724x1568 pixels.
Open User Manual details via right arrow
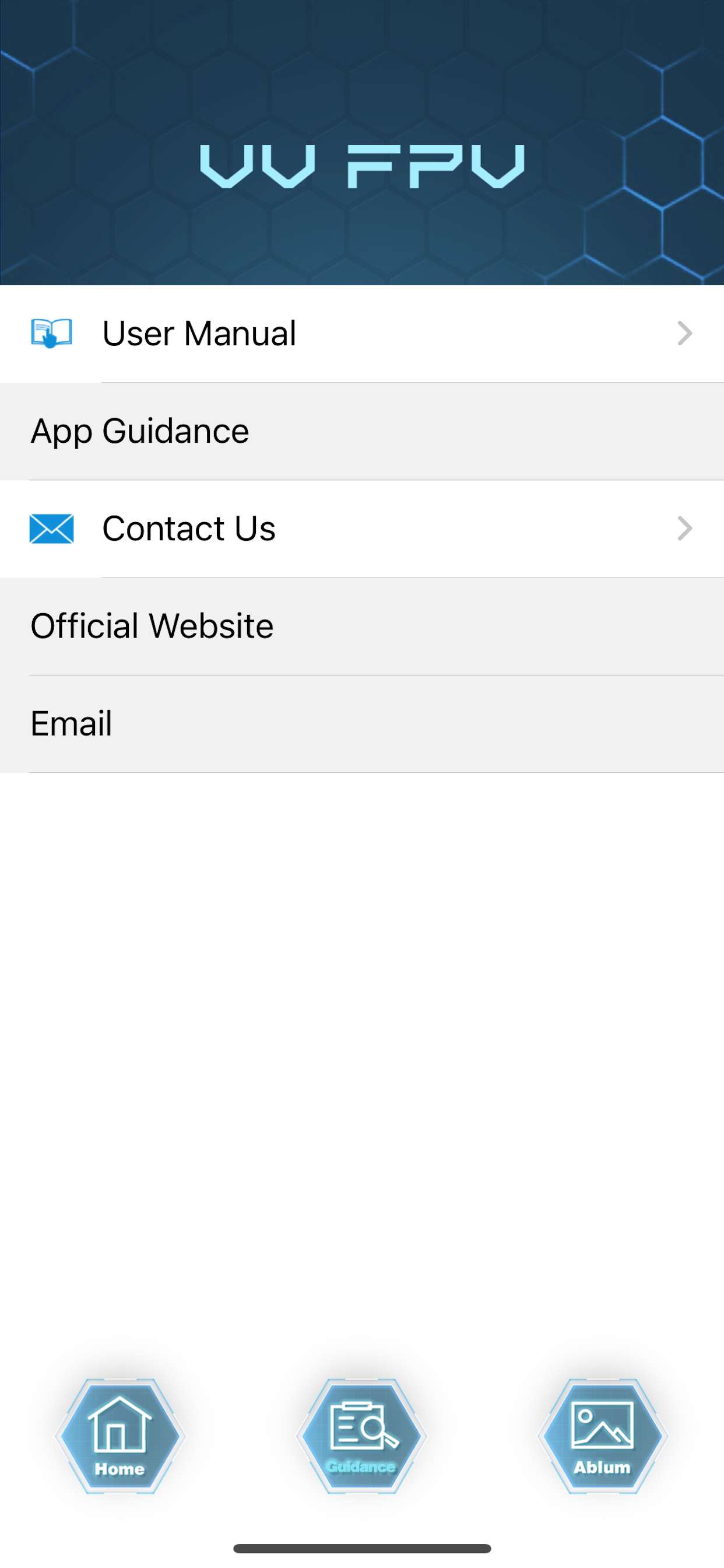coord(685,332)
